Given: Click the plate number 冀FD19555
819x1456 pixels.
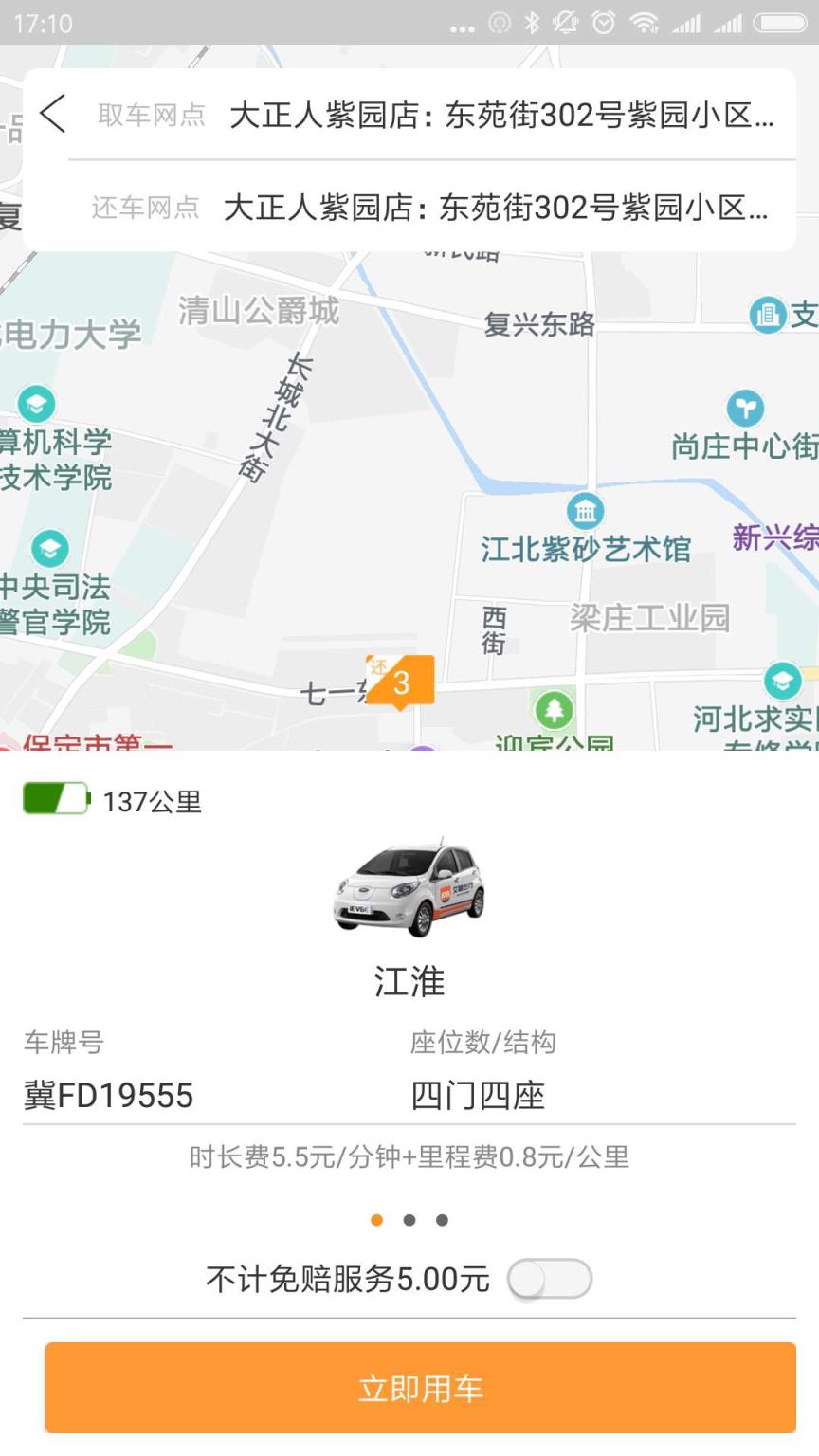Looking at the screenshot, I should pyautogui.click(x=107, y=1095).
